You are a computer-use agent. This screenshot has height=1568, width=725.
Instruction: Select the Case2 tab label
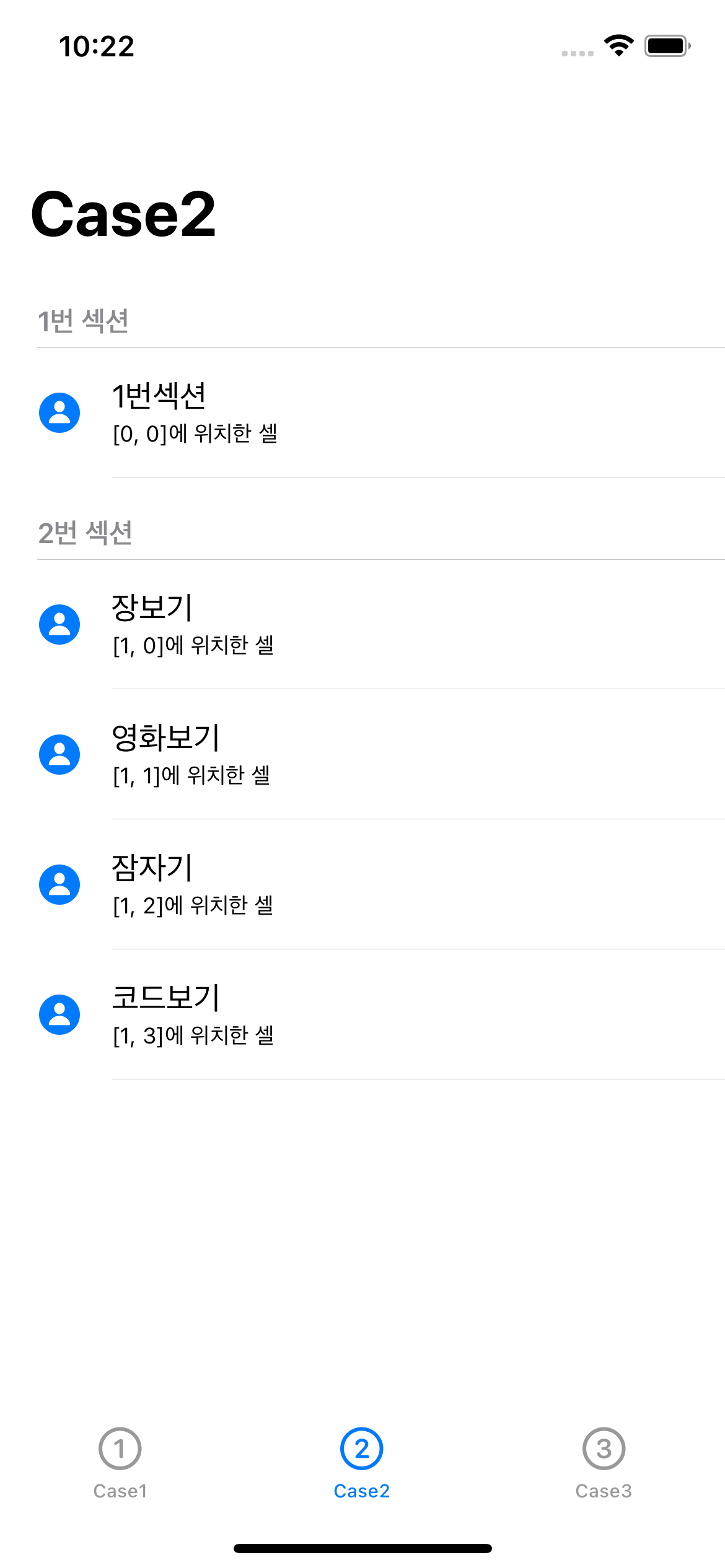coord(362,1491)
